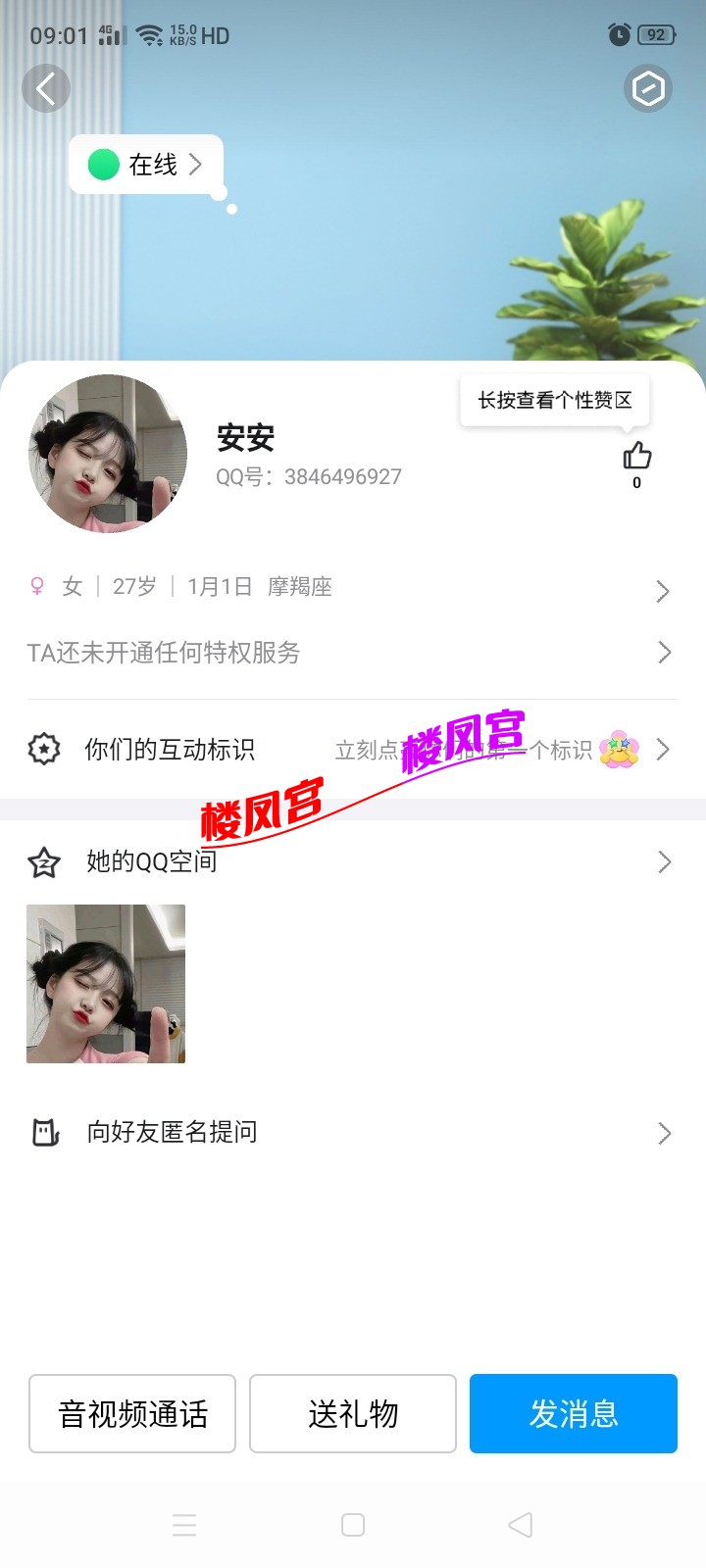Tap 安安's profile avatar
Screen dimensions: 706x1568
click(107, 454)
